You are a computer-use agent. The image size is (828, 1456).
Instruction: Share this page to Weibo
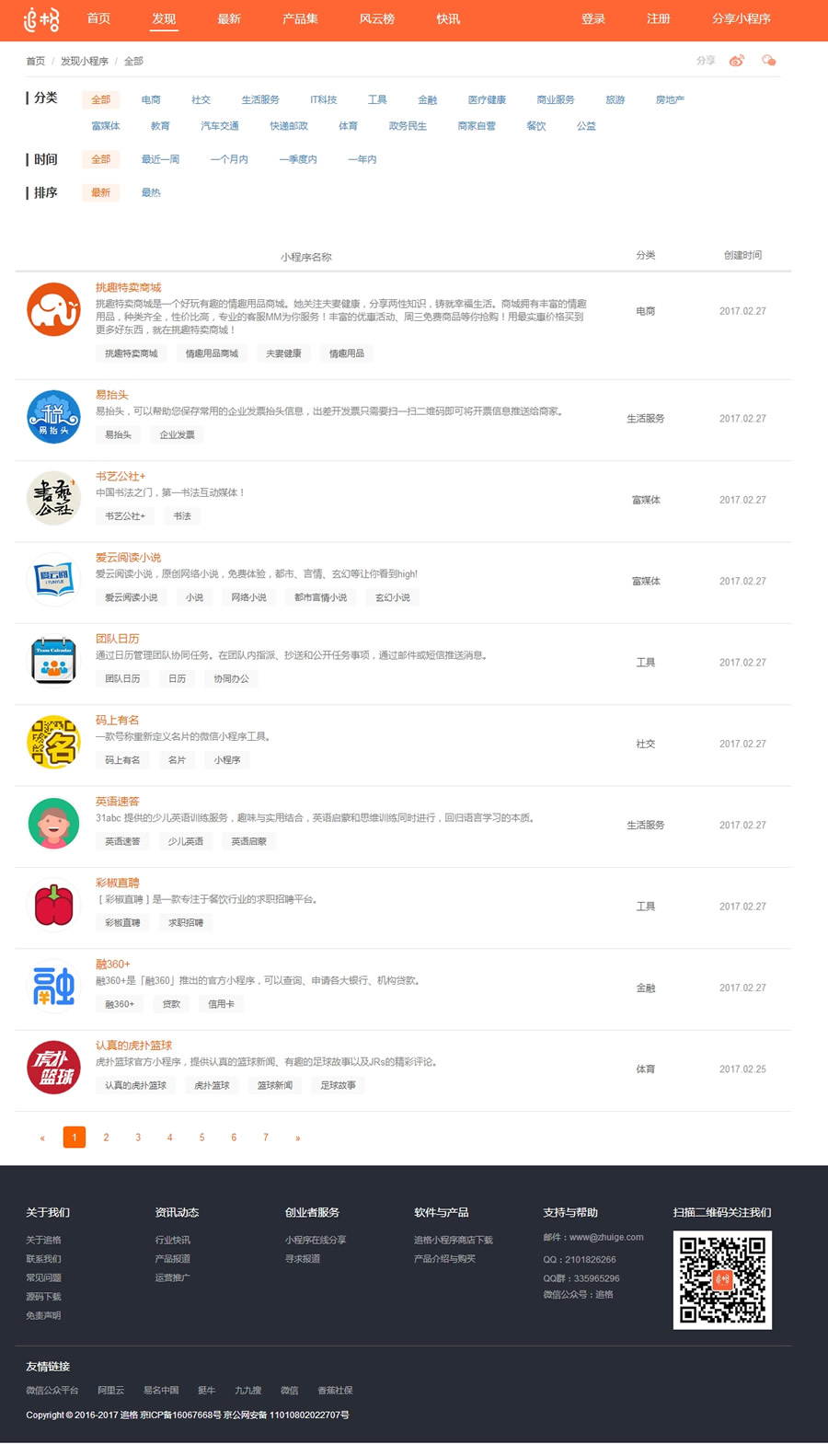pyautogui.click(x=737, y=61)
